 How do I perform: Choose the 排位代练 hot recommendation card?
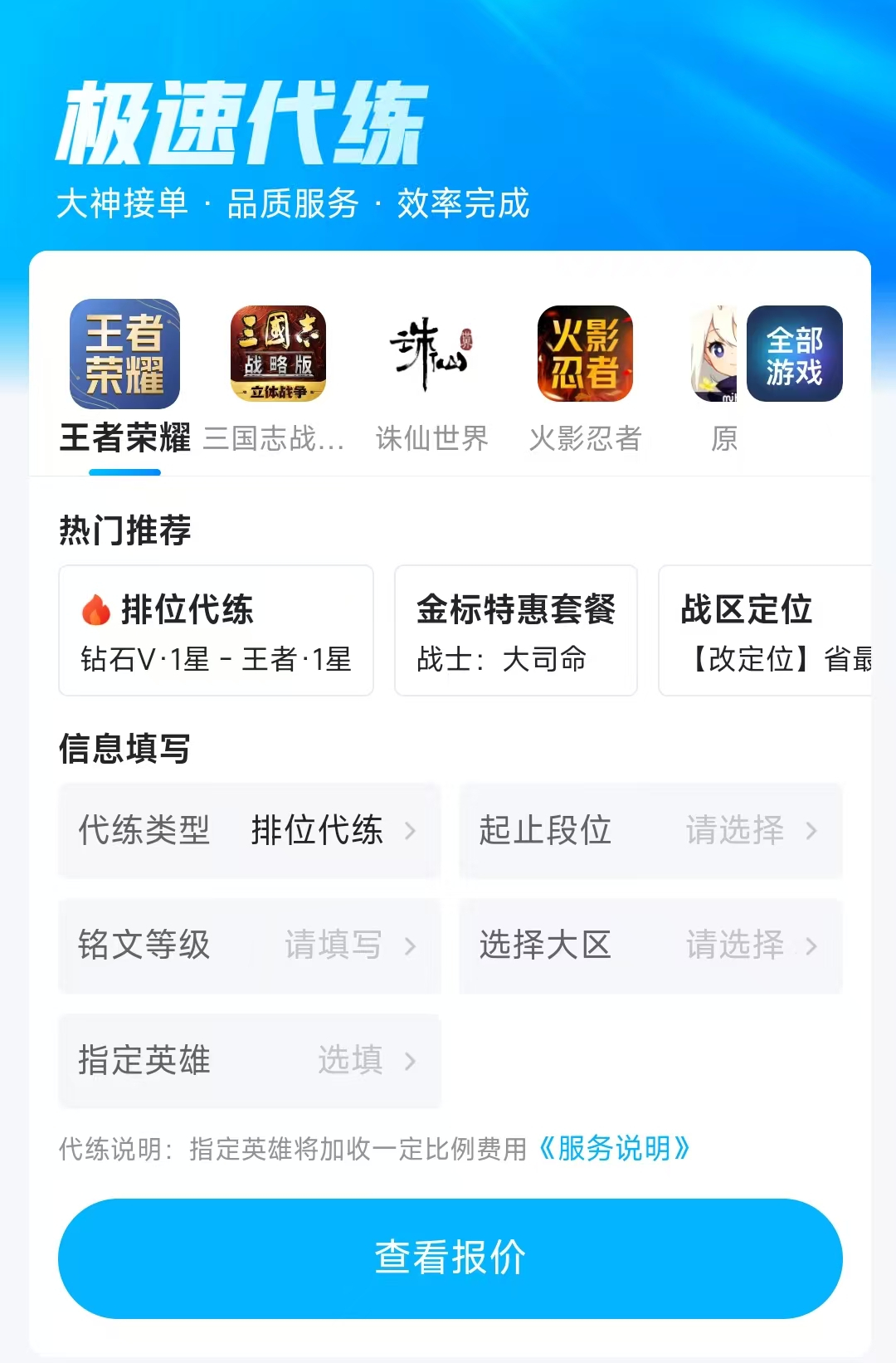[x=216, y=631]
